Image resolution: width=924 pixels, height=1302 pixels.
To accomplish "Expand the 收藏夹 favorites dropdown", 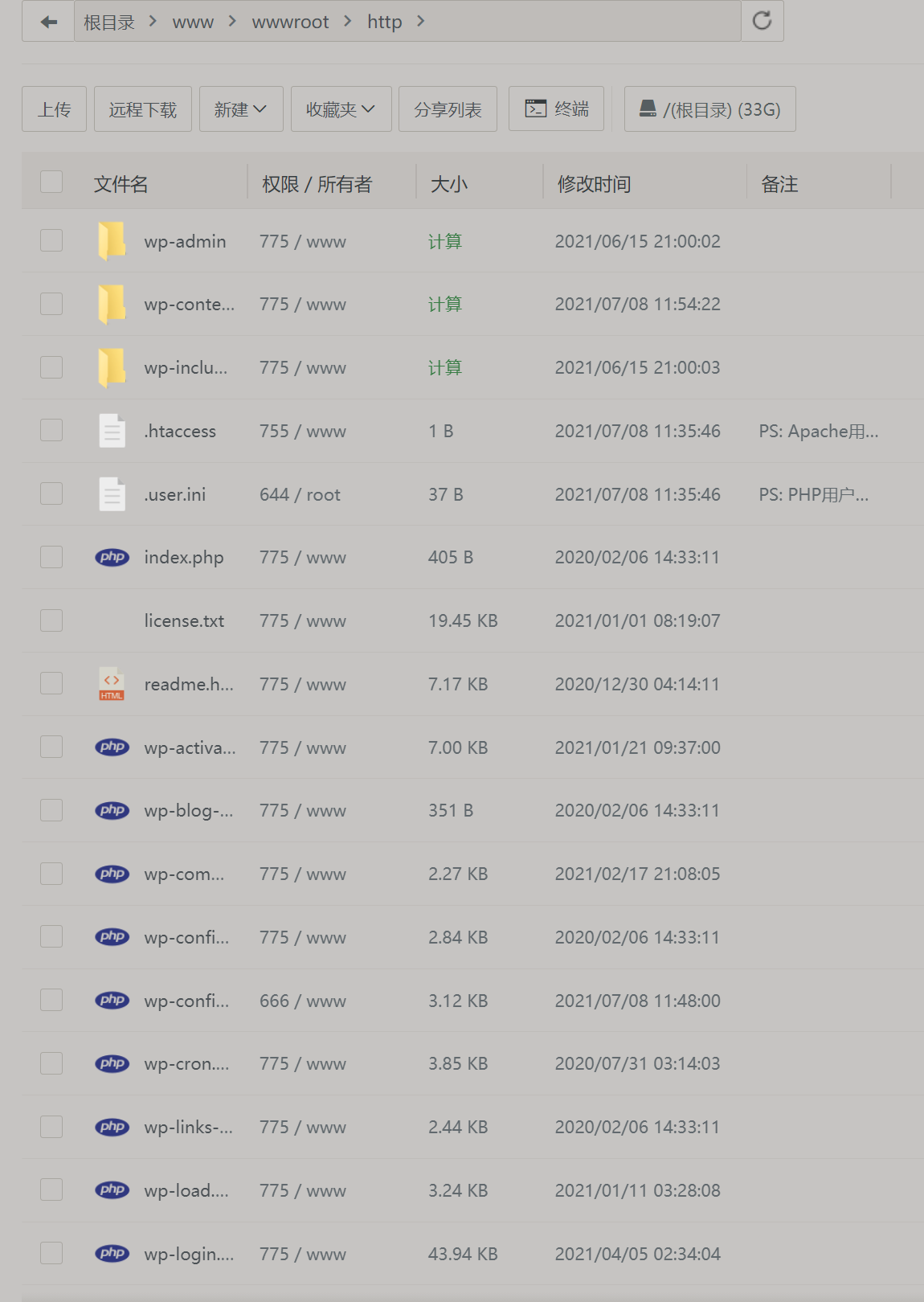I will tap(341, 109).
